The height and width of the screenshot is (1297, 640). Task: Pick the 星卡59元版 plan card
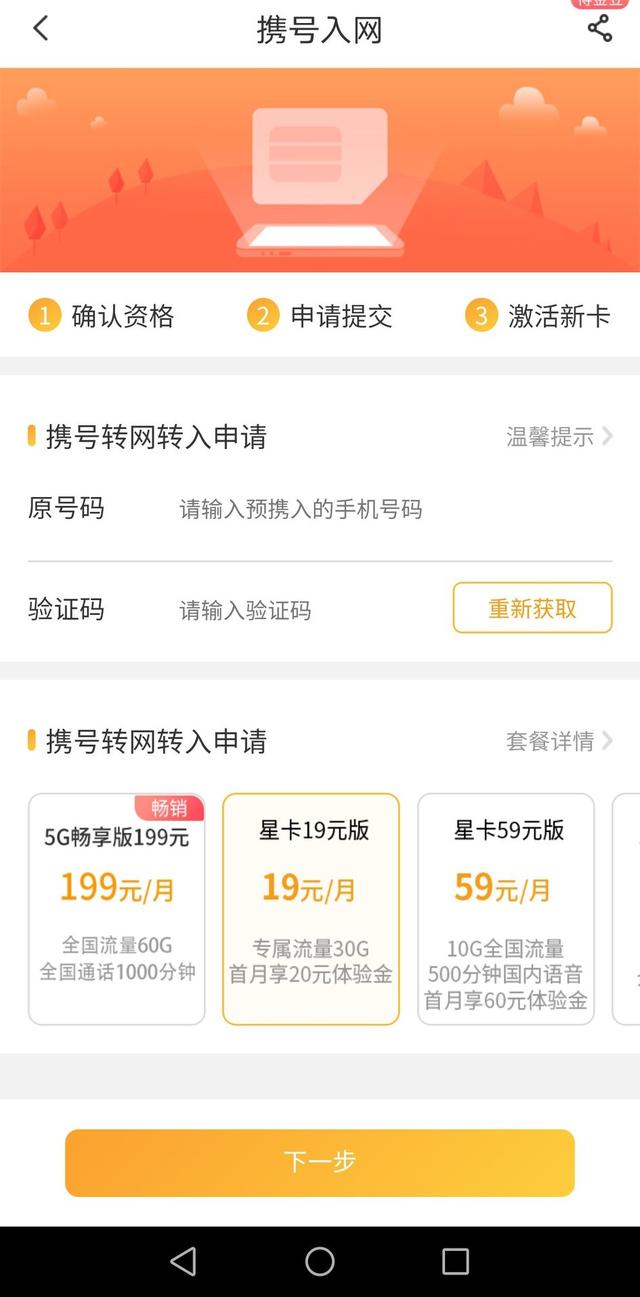pos(505,909)
